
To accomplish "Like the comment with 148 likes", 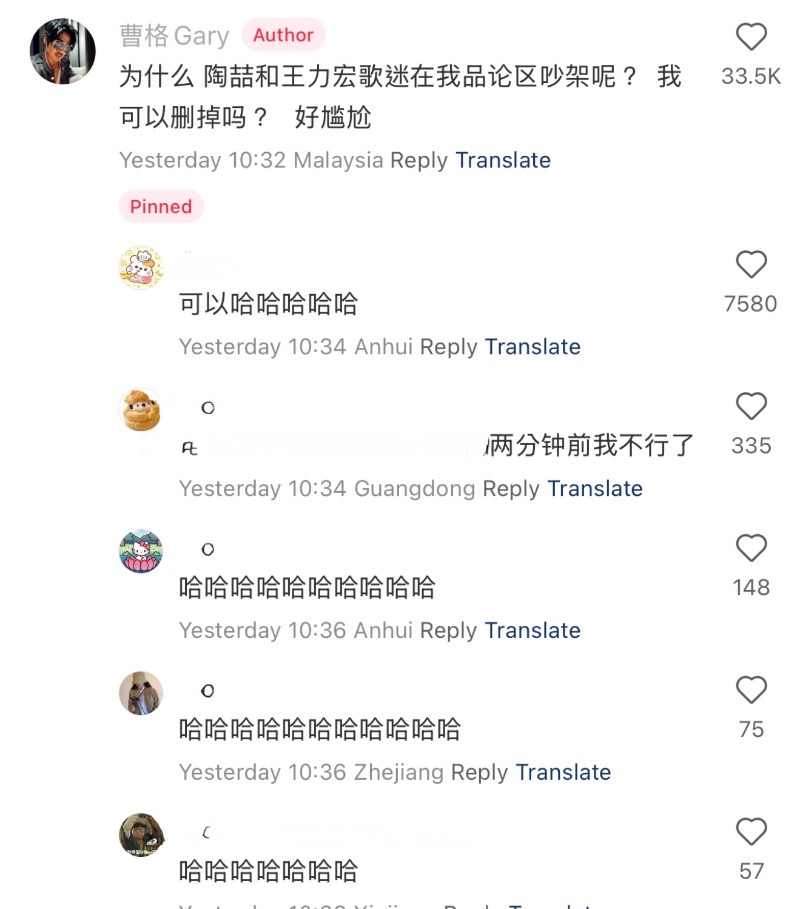I will click(x=751, y=549).
